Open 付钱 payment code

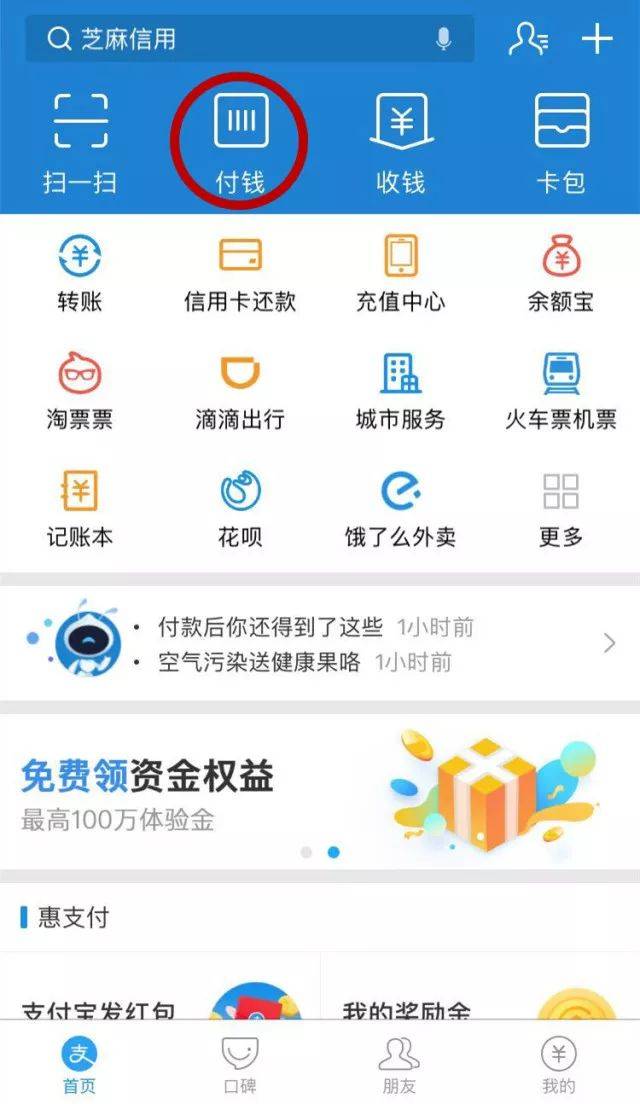[x=240, y=142]
